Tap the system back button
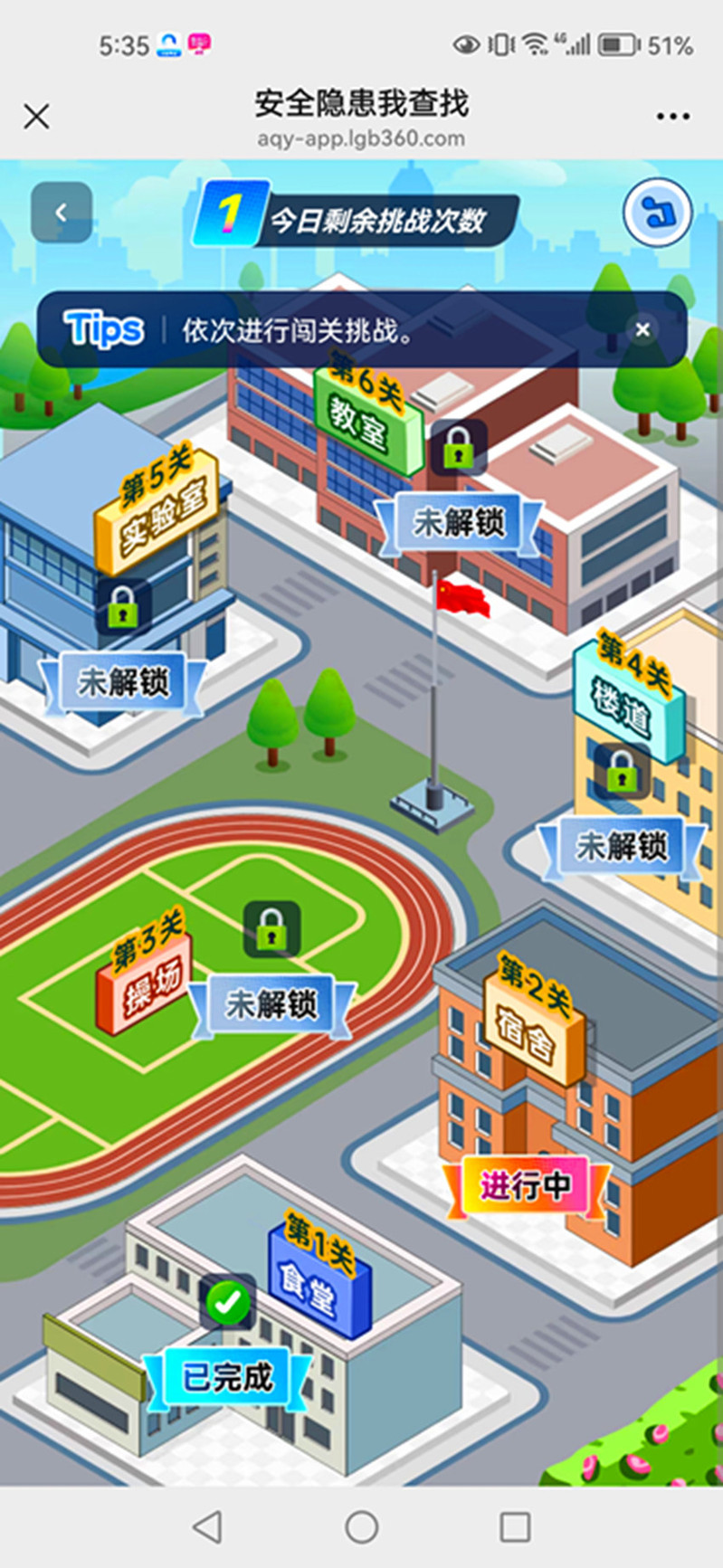 click(x=208, y=1526)
